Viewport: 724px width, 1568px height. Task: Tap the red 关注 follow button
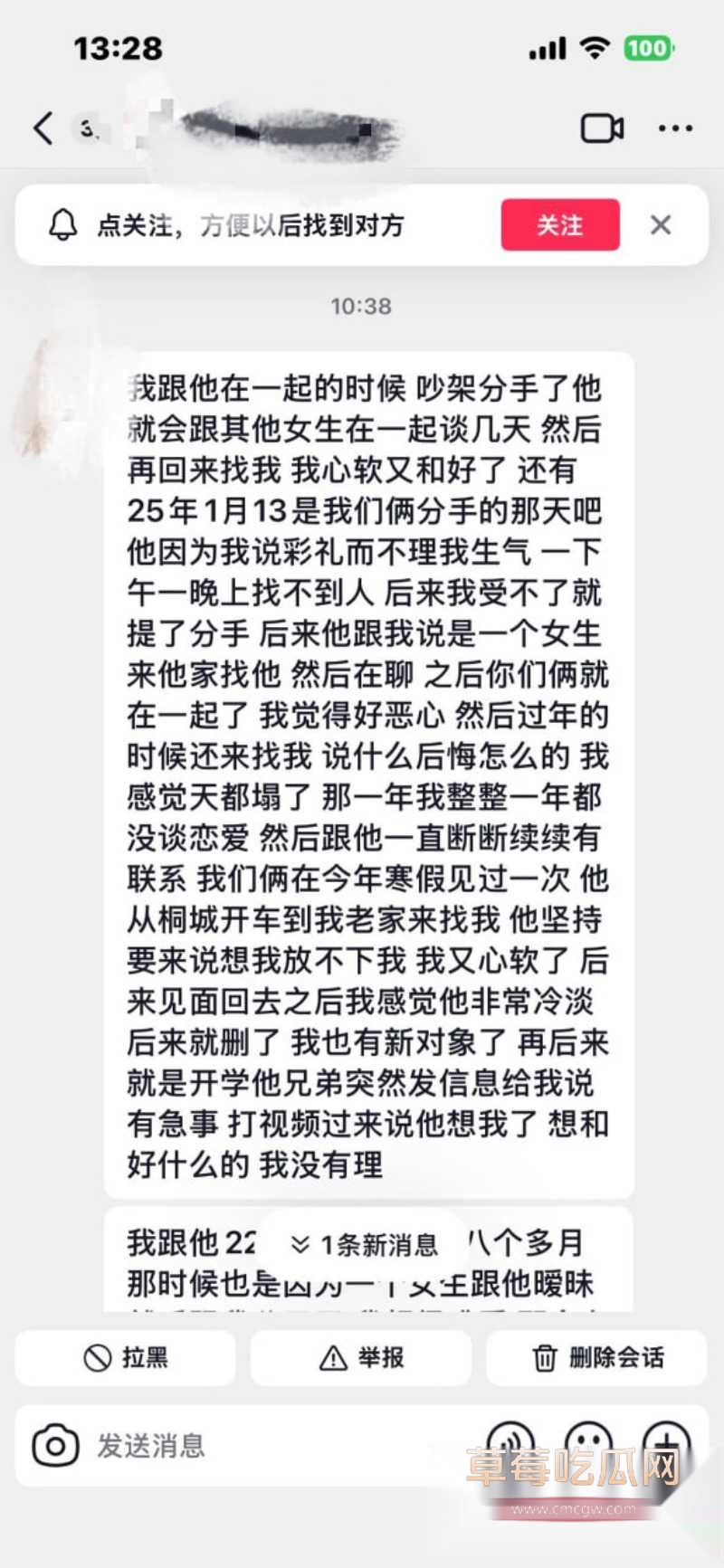(560, 224)
